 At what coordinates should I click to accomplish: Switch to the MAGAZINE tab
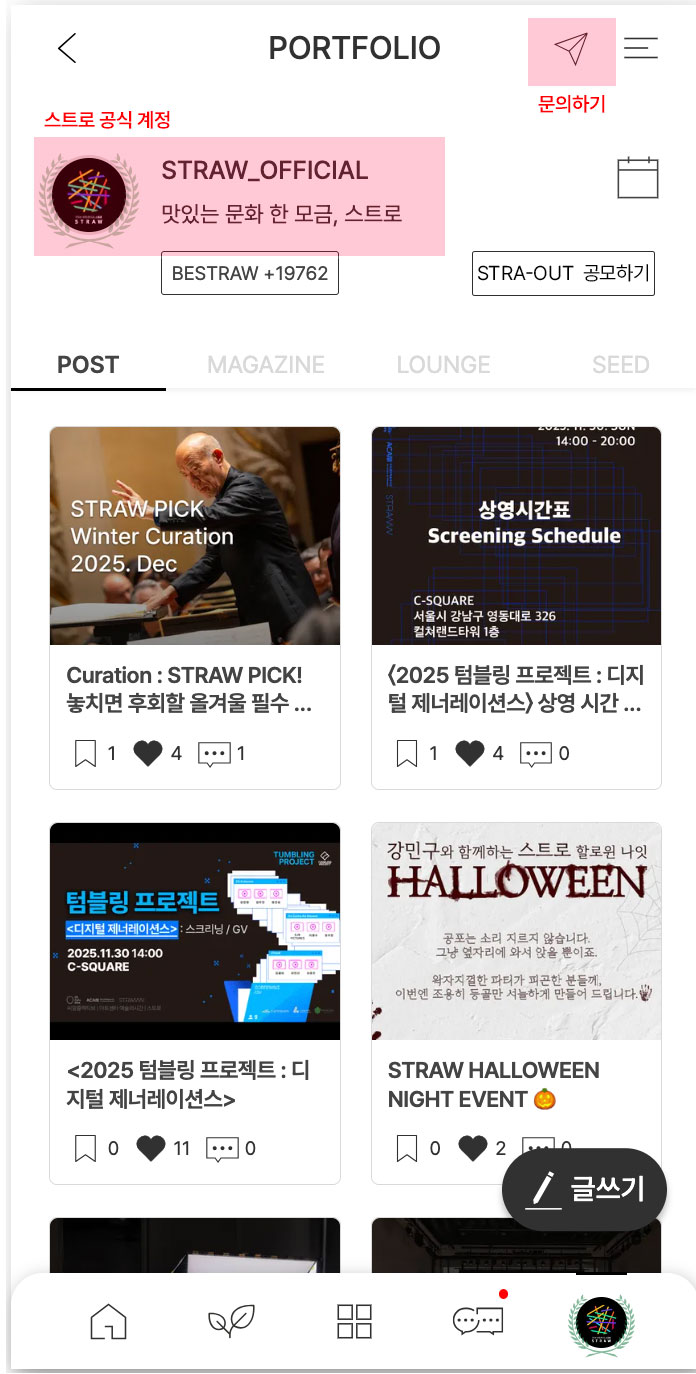(265, 365)
